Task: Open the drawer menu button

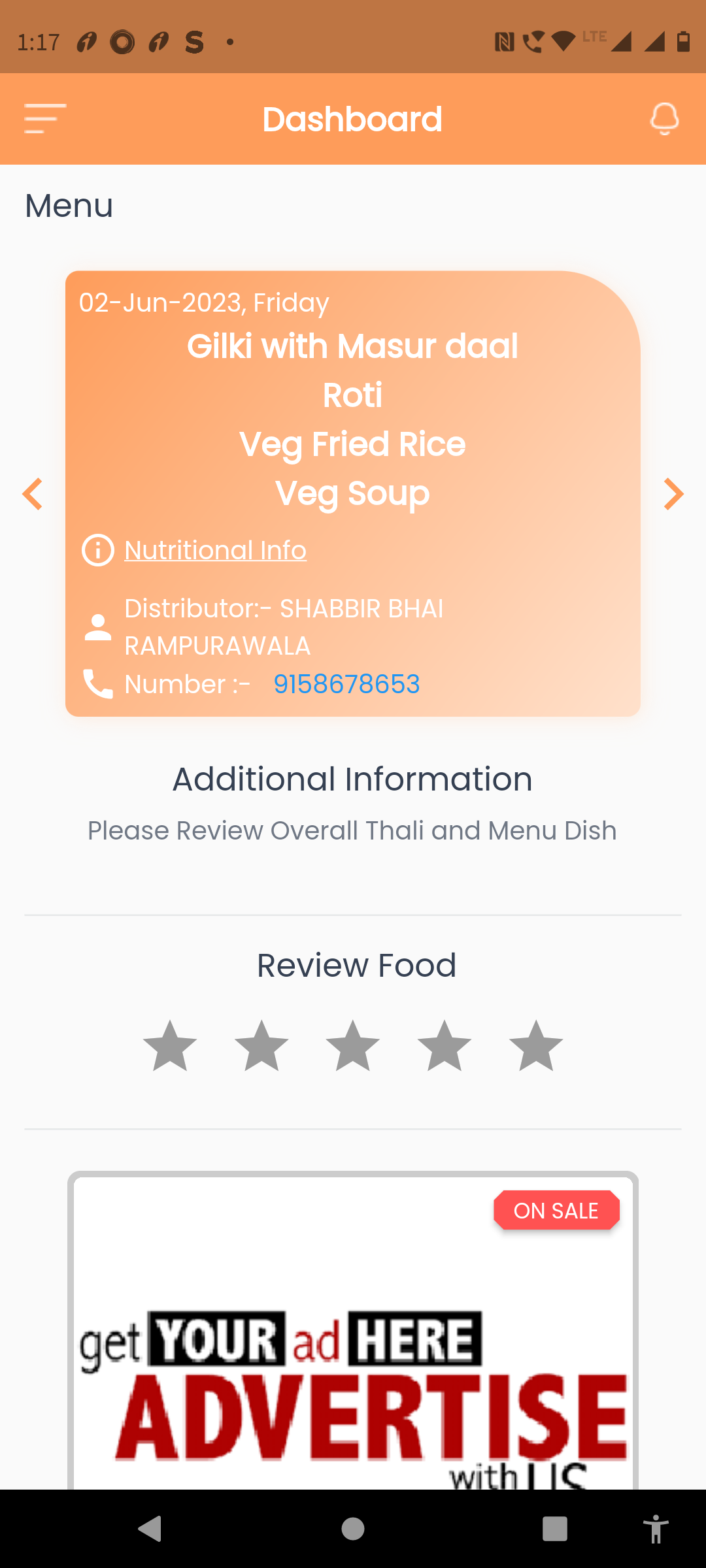Action: click(45, 119)
